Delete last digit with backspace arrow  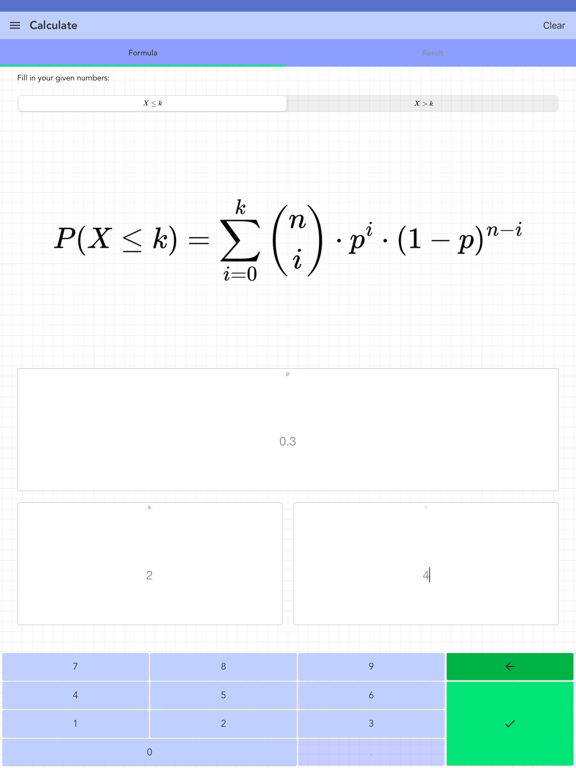[510, 667]
